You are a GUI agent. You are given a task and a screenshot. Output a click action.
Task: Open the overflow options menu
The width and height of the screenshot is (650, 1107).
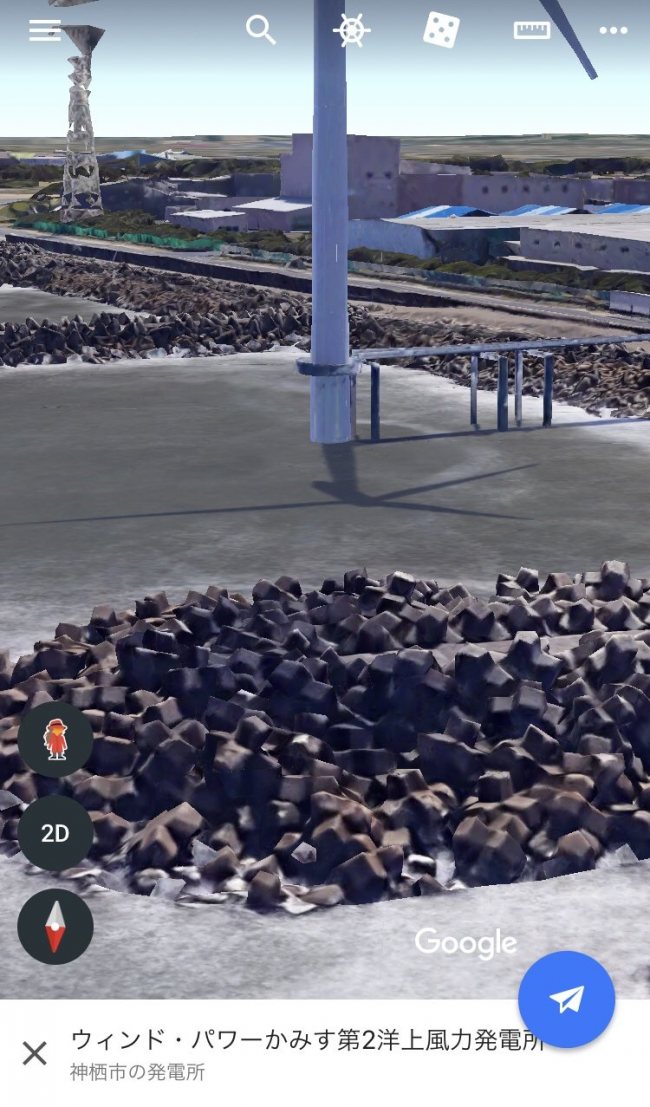[x=613, y=30]
